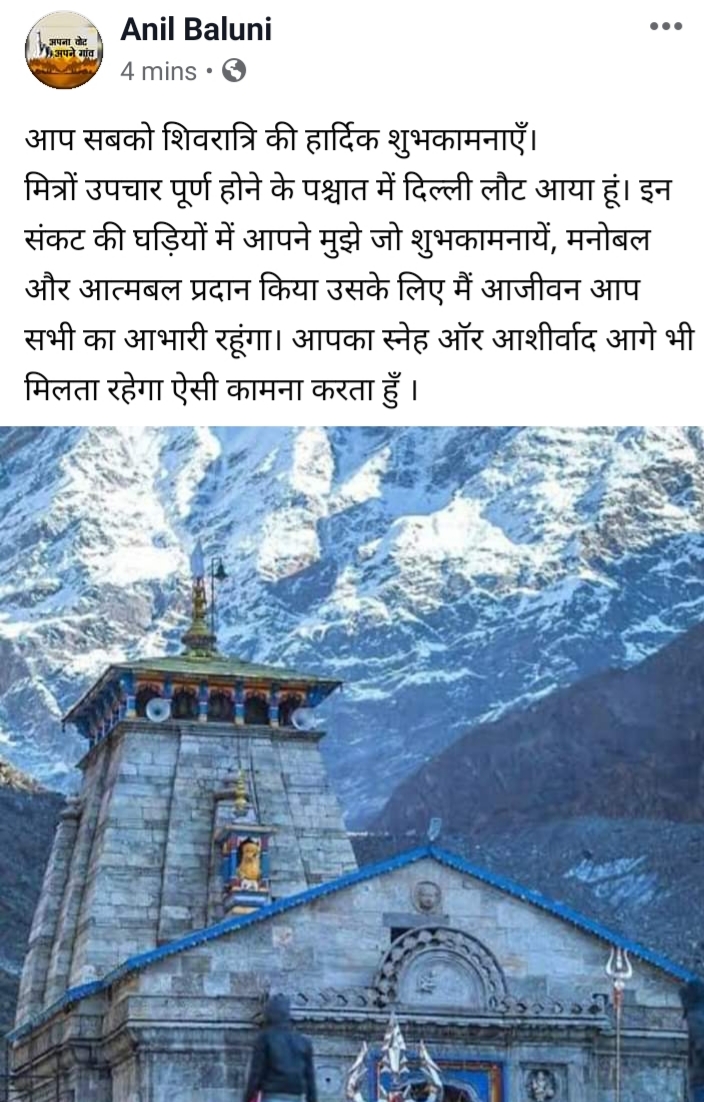Open the post's three-dot overflow menu
Screen dimensions: 704x1102
tap(665, 26)
